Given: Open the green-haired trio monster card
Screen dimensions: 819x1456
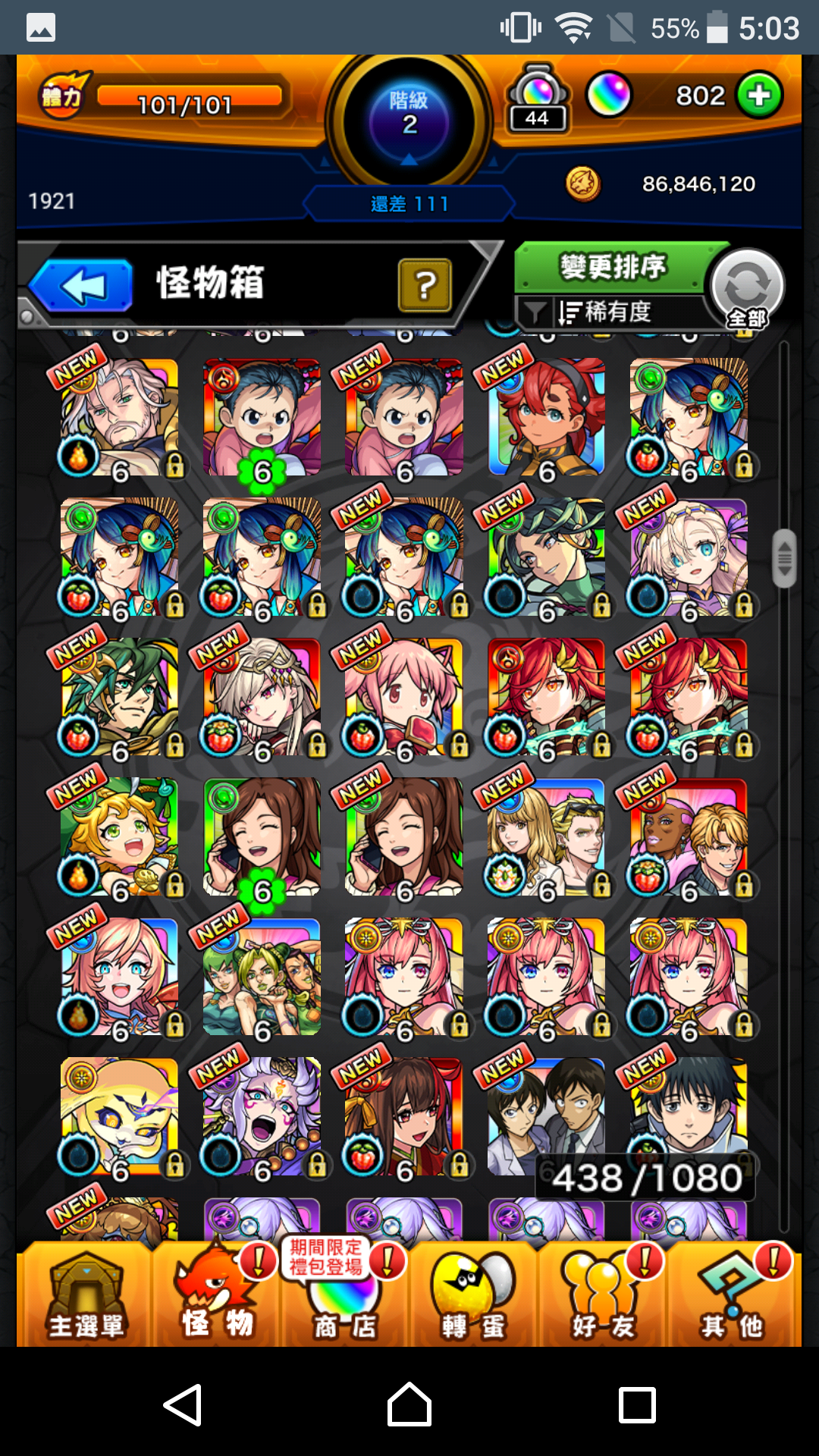Looking at the screenshot, I should click(x=262, y=977).
